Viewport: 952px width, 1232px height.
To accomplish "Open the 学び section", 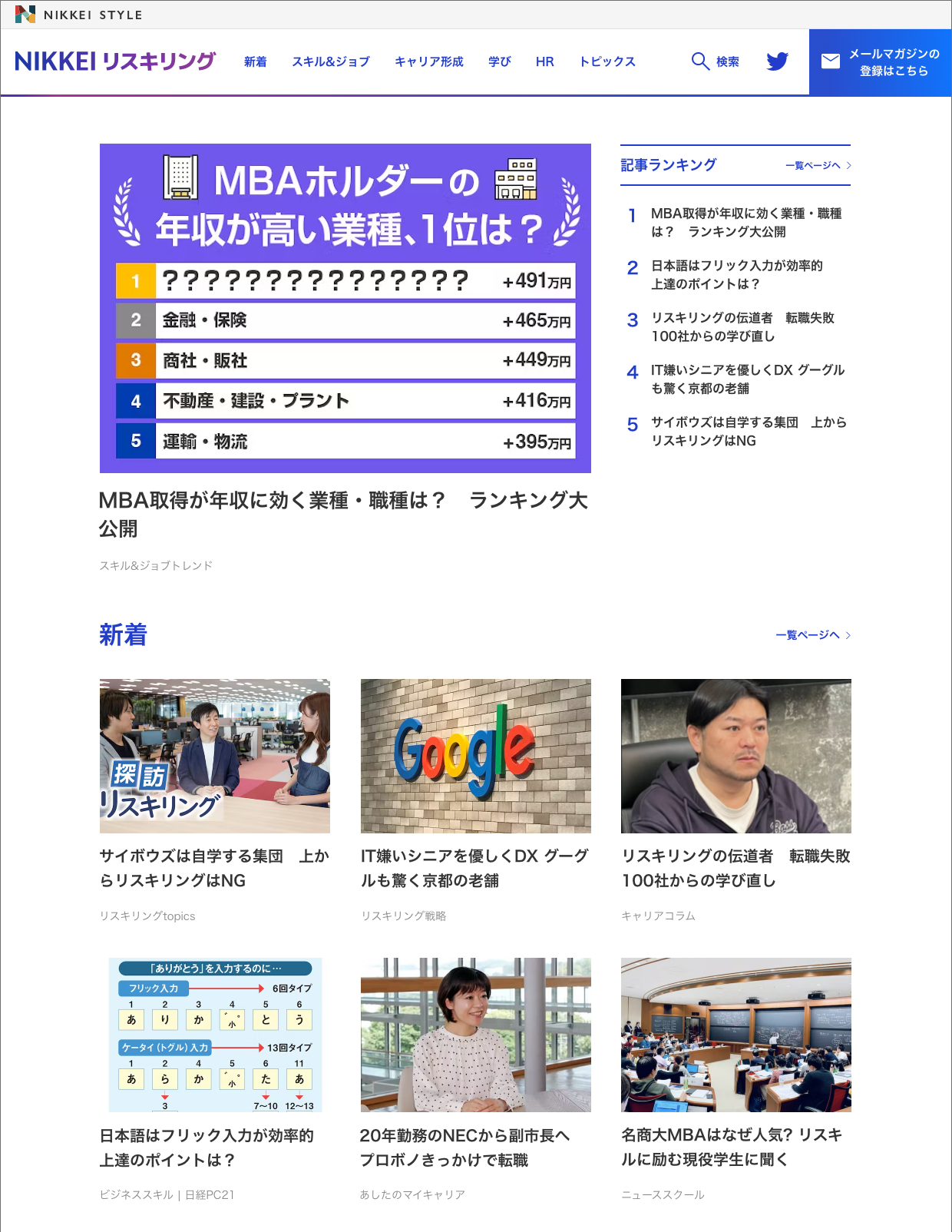I will (499, 61).
